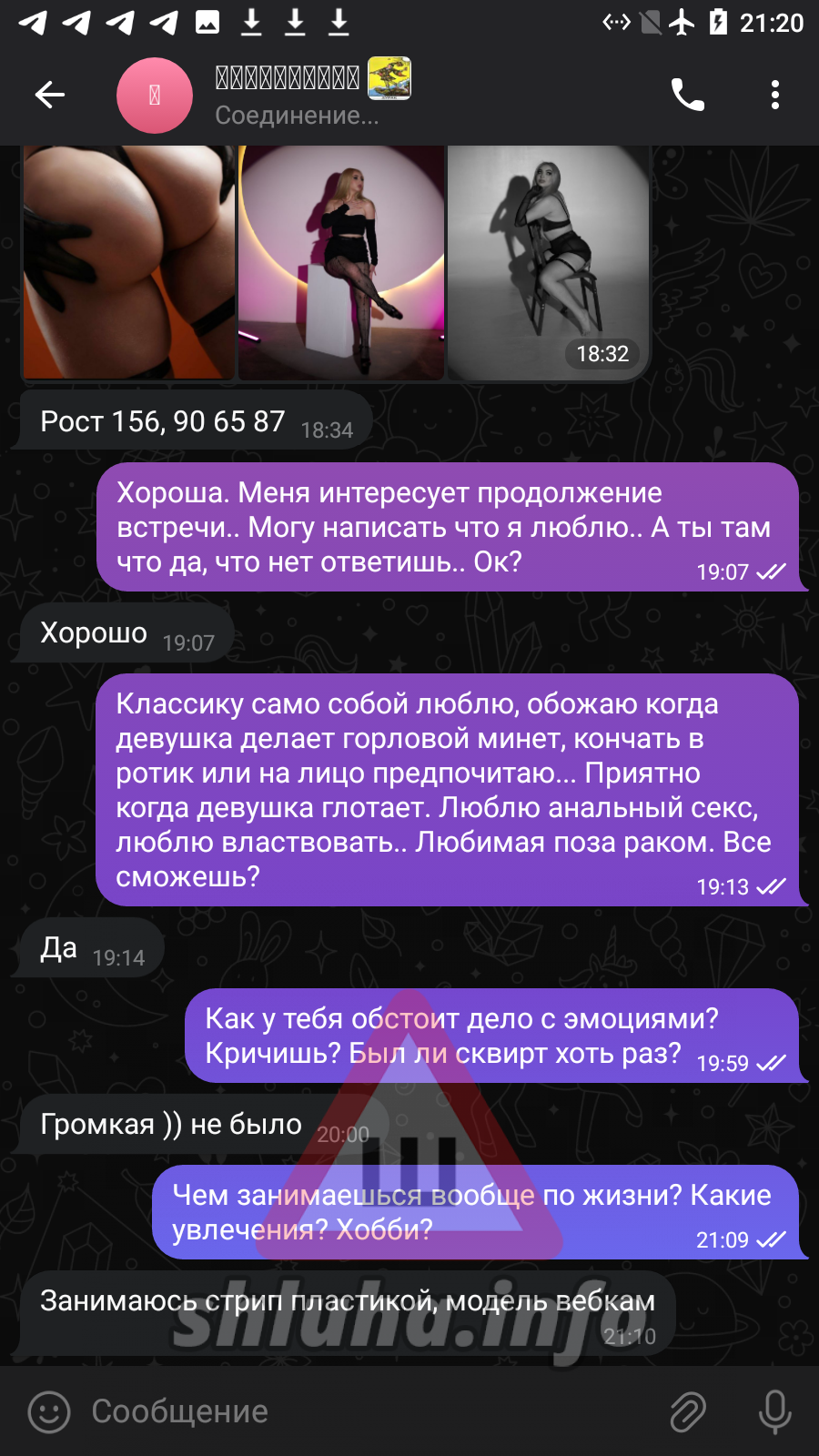Open the middle photo in the album
This screenshot has width=819, height=1456.
(x=341, y=262)
